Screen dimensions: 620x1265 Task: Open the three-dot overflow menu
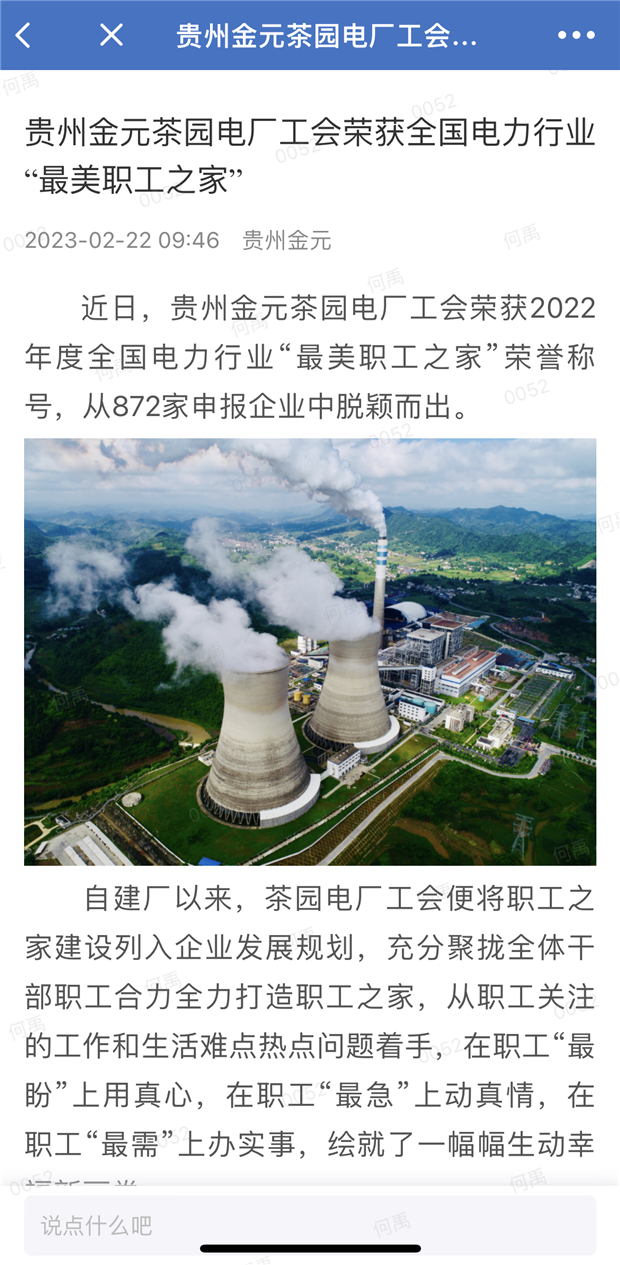pos(576,36)
